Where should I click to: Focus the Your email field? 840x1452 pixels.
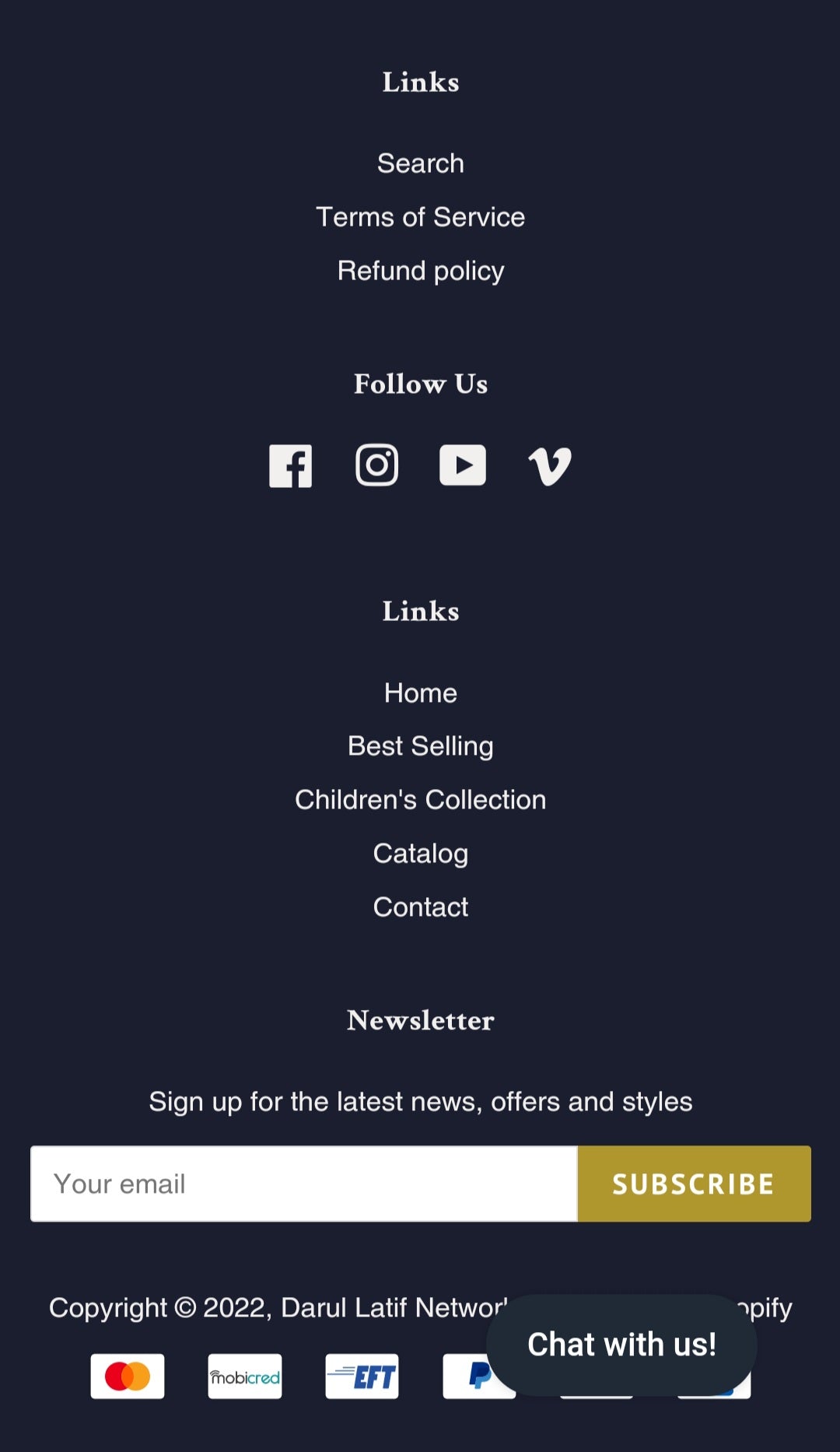pyautogui.click(x=303, y=1184)
